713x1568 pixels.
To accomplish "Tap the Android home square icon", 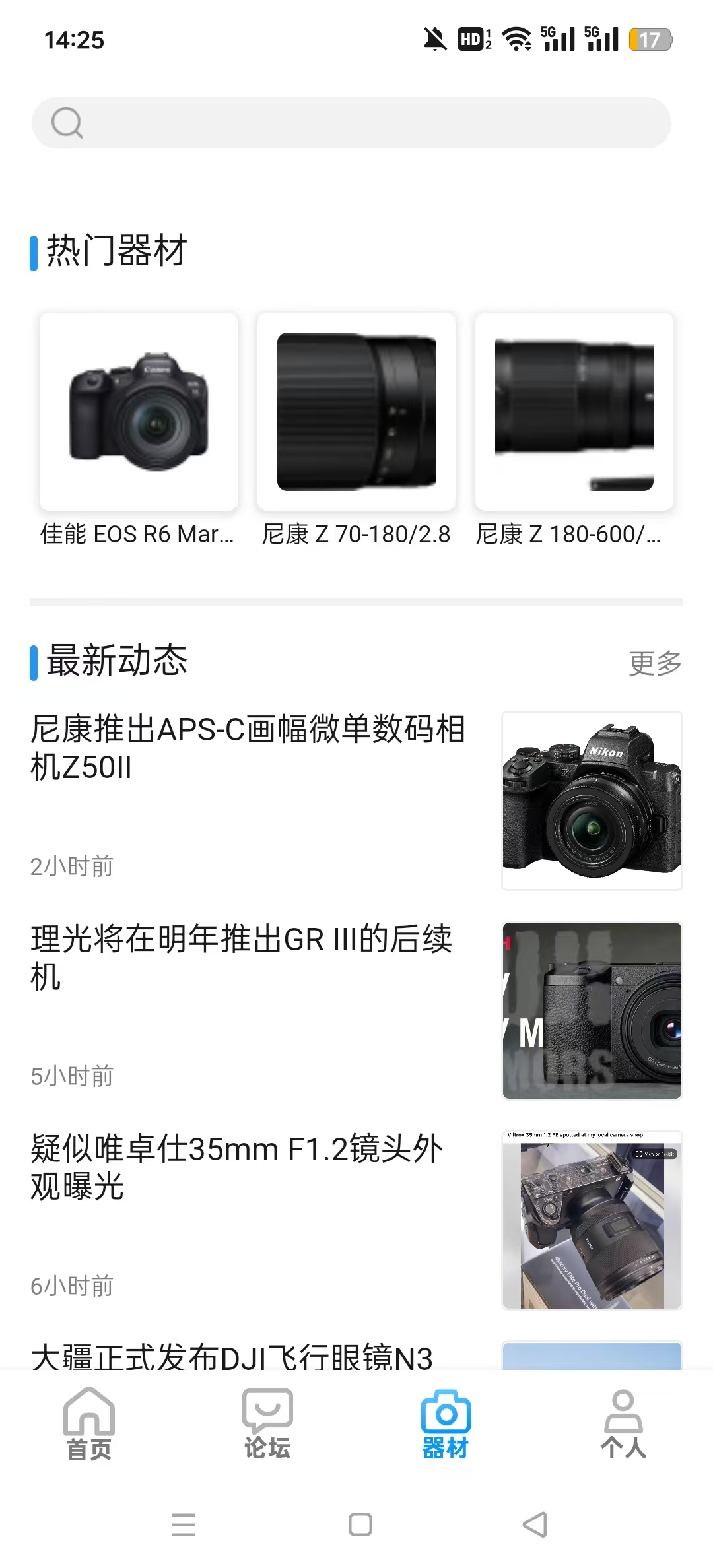I will [x=358, y=1525].
